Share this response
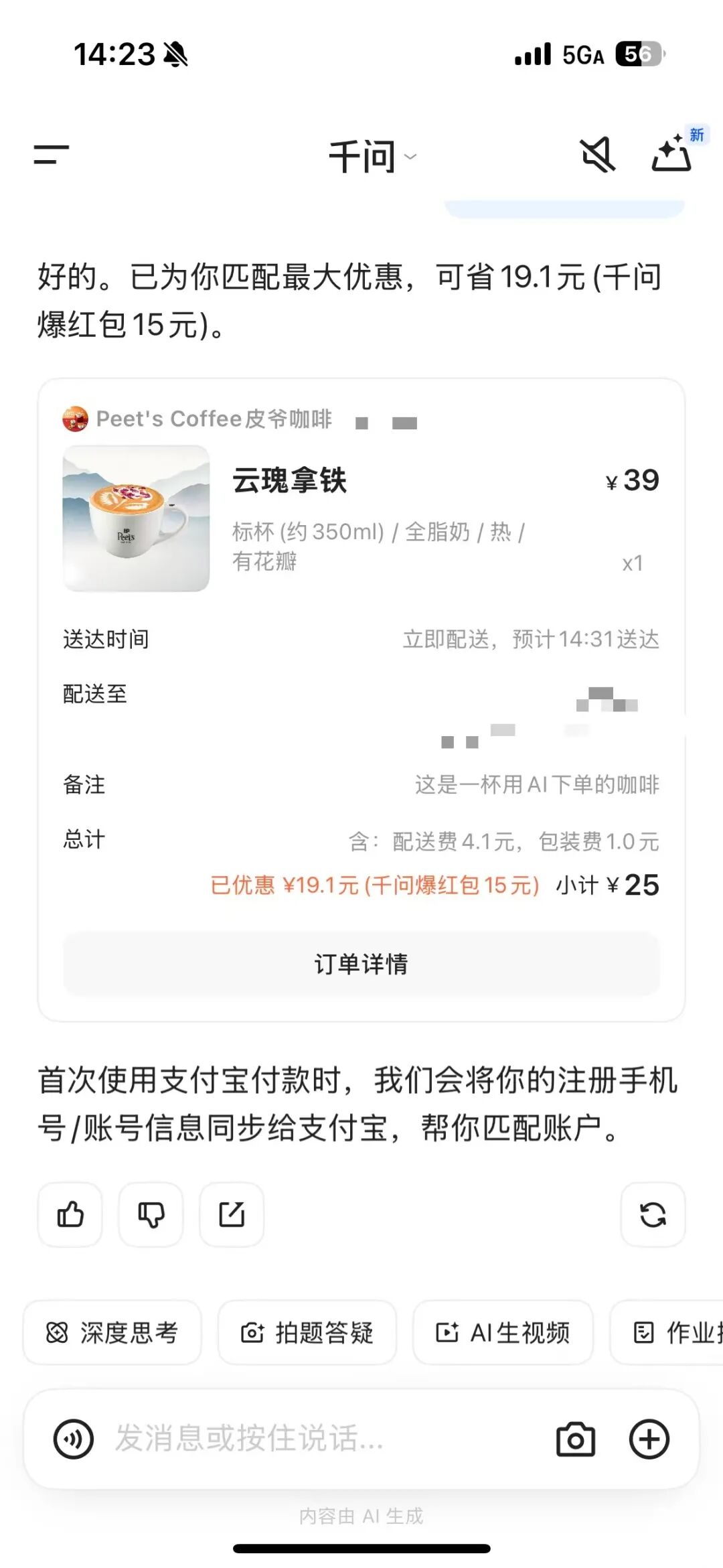 [x=232, y=1214]
